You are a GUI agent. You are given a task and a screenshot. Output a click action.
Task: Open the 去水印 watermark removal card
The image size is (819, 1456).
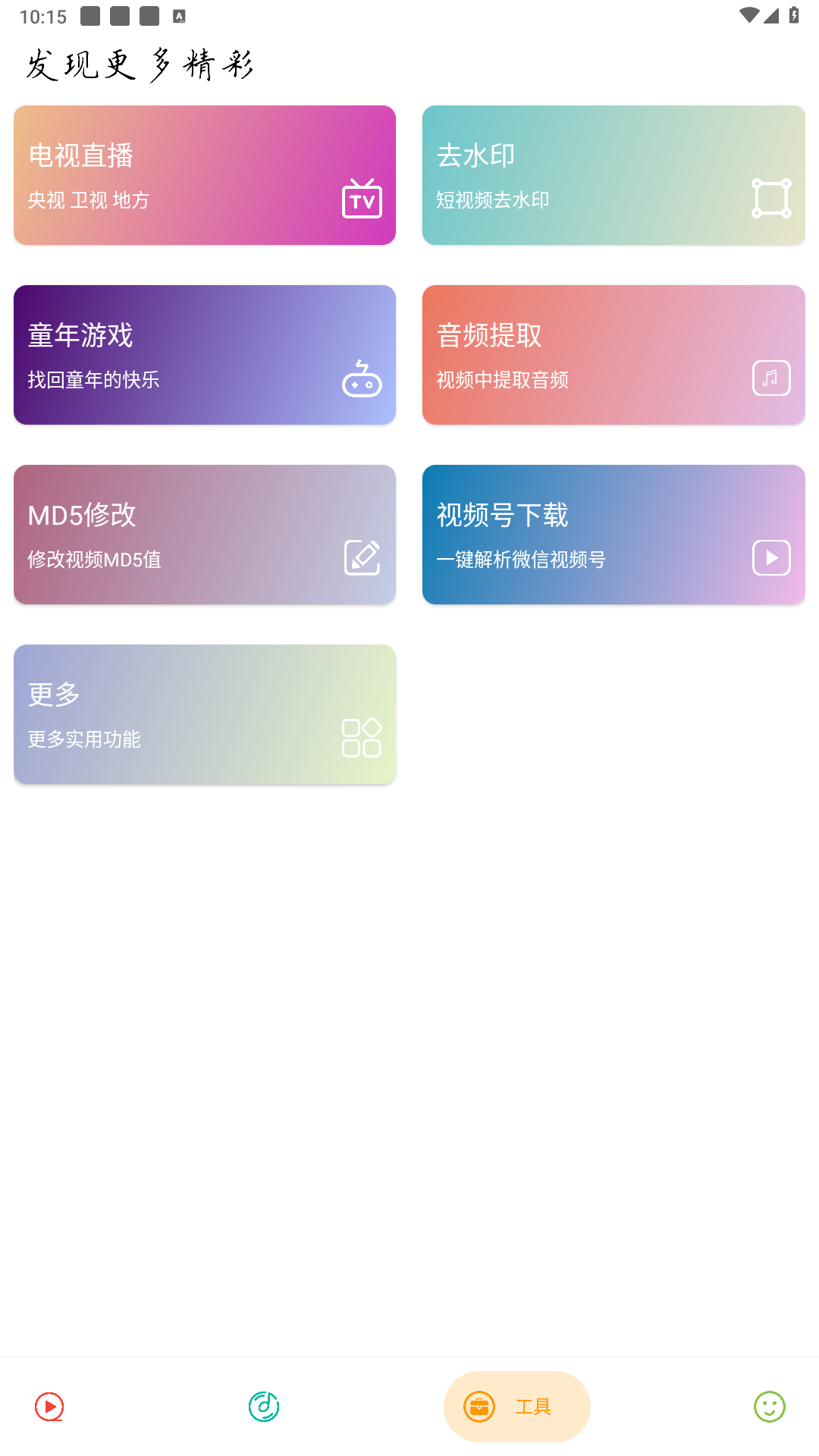click(x=613, y=175)
